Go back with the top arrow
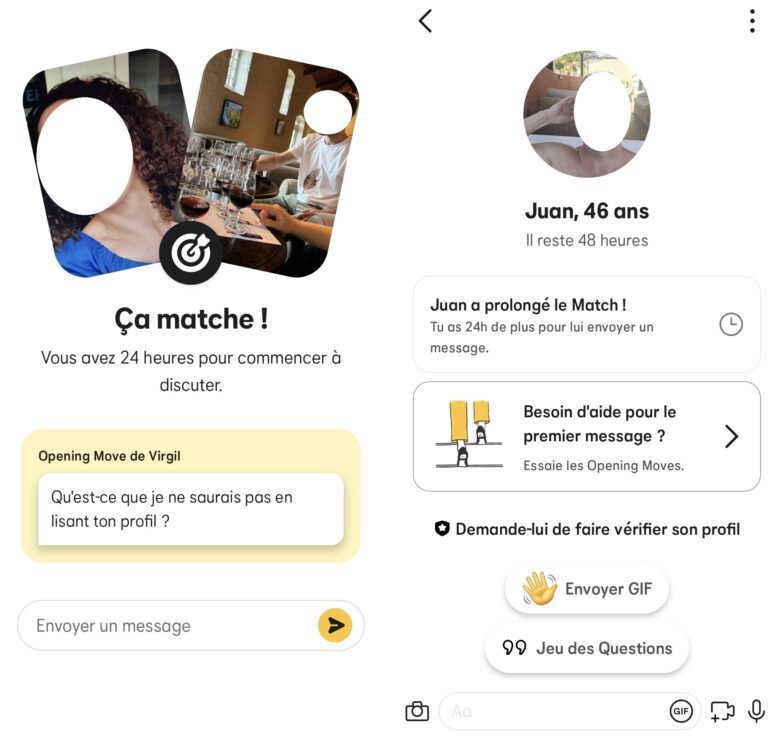This screenshot has height=737, width=768. pos(425,21)
